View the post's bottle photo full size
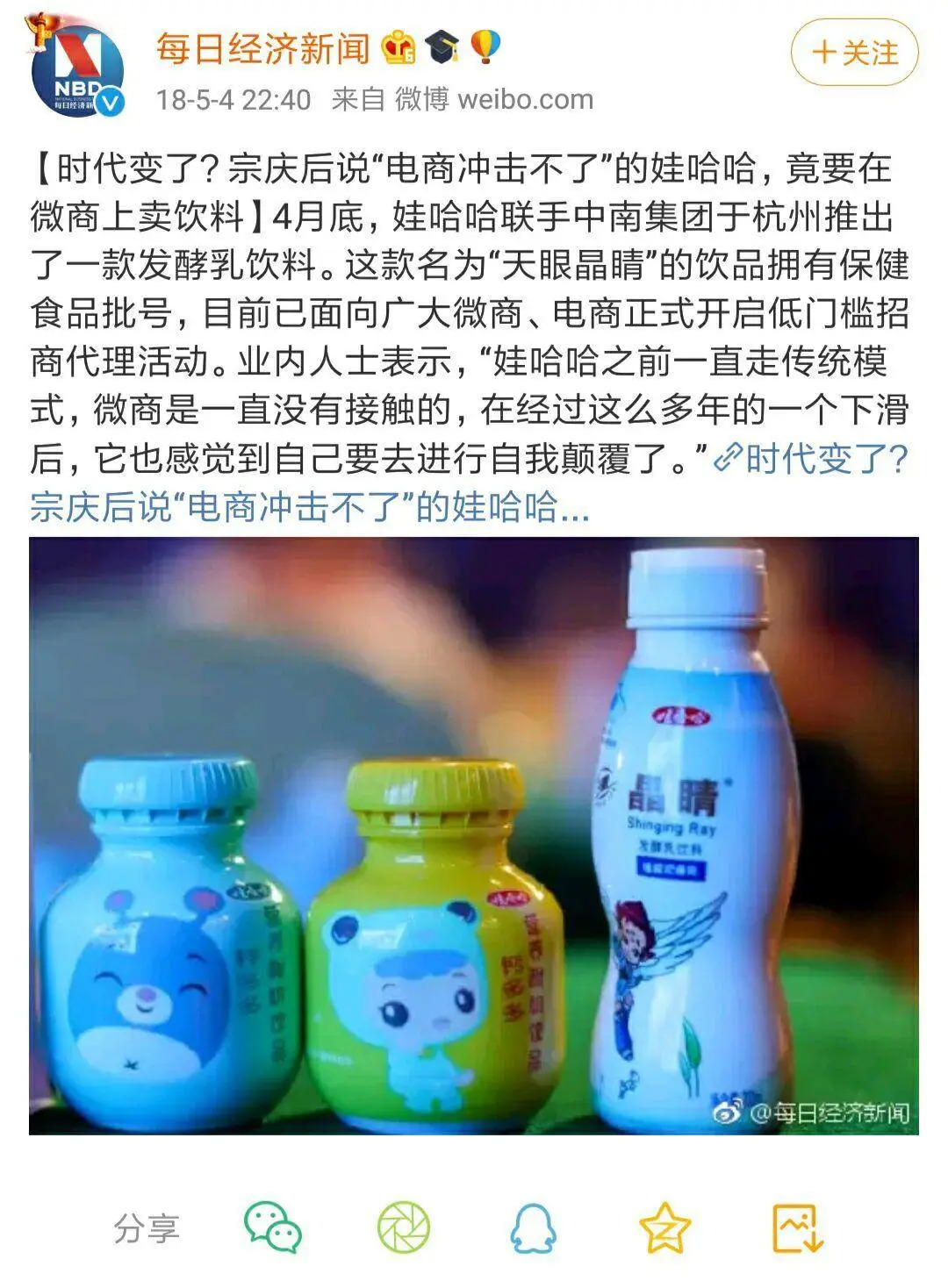 474,835
